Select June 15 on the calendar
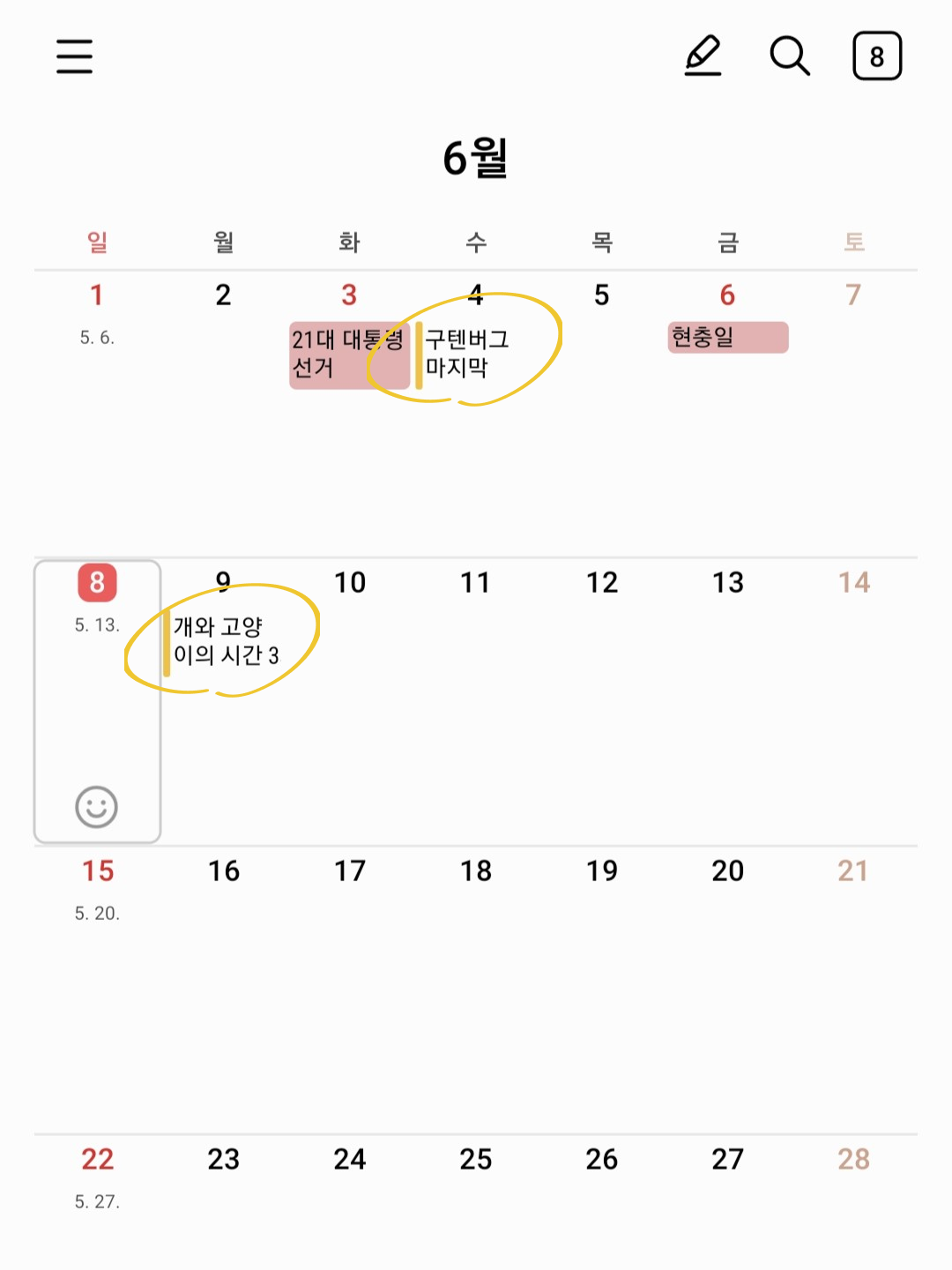The height and width of the screenshot is (1270, 952). click(98, 871)
